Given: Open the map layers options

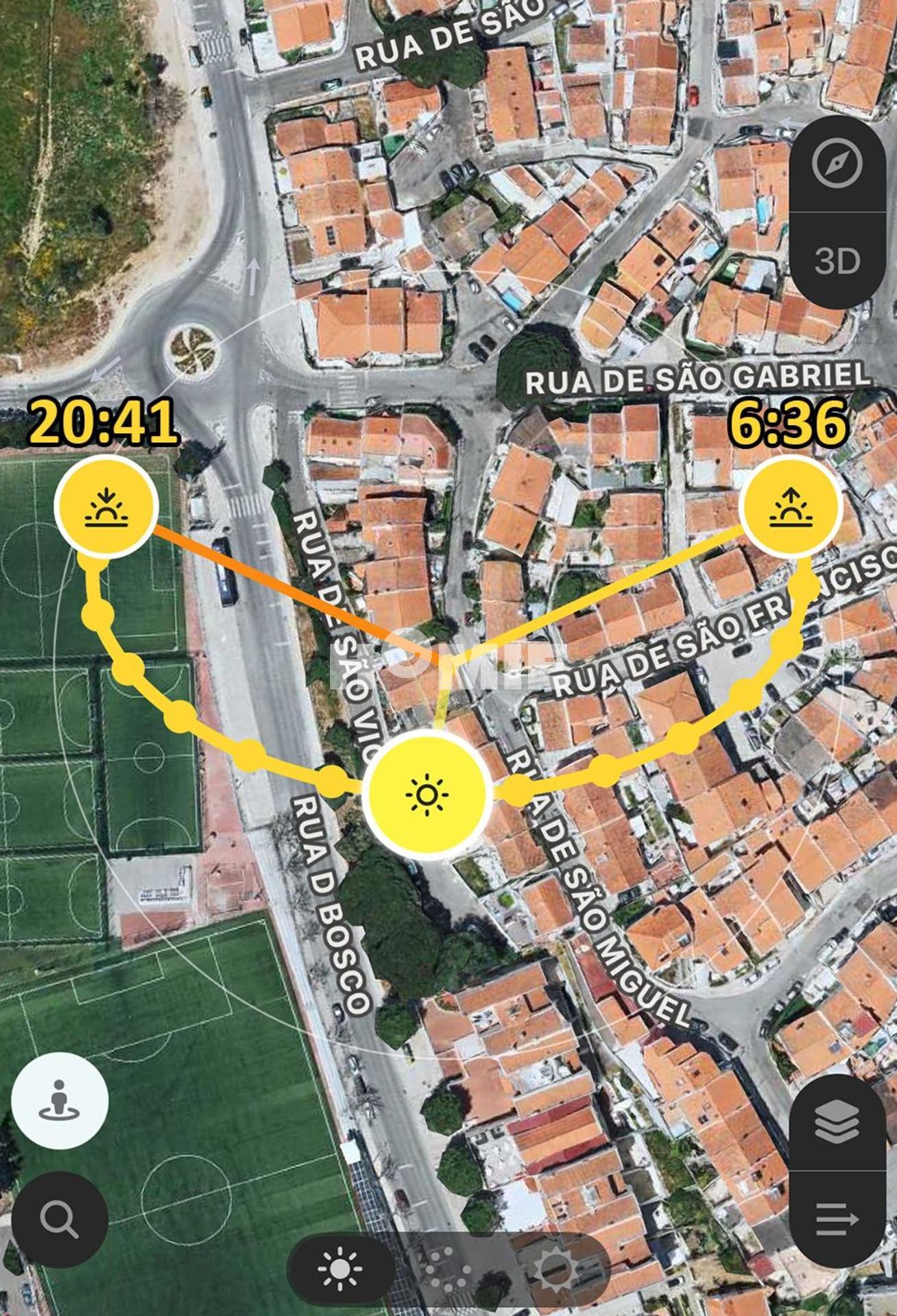Looking at the screenshot, I should click(837, 1123).
